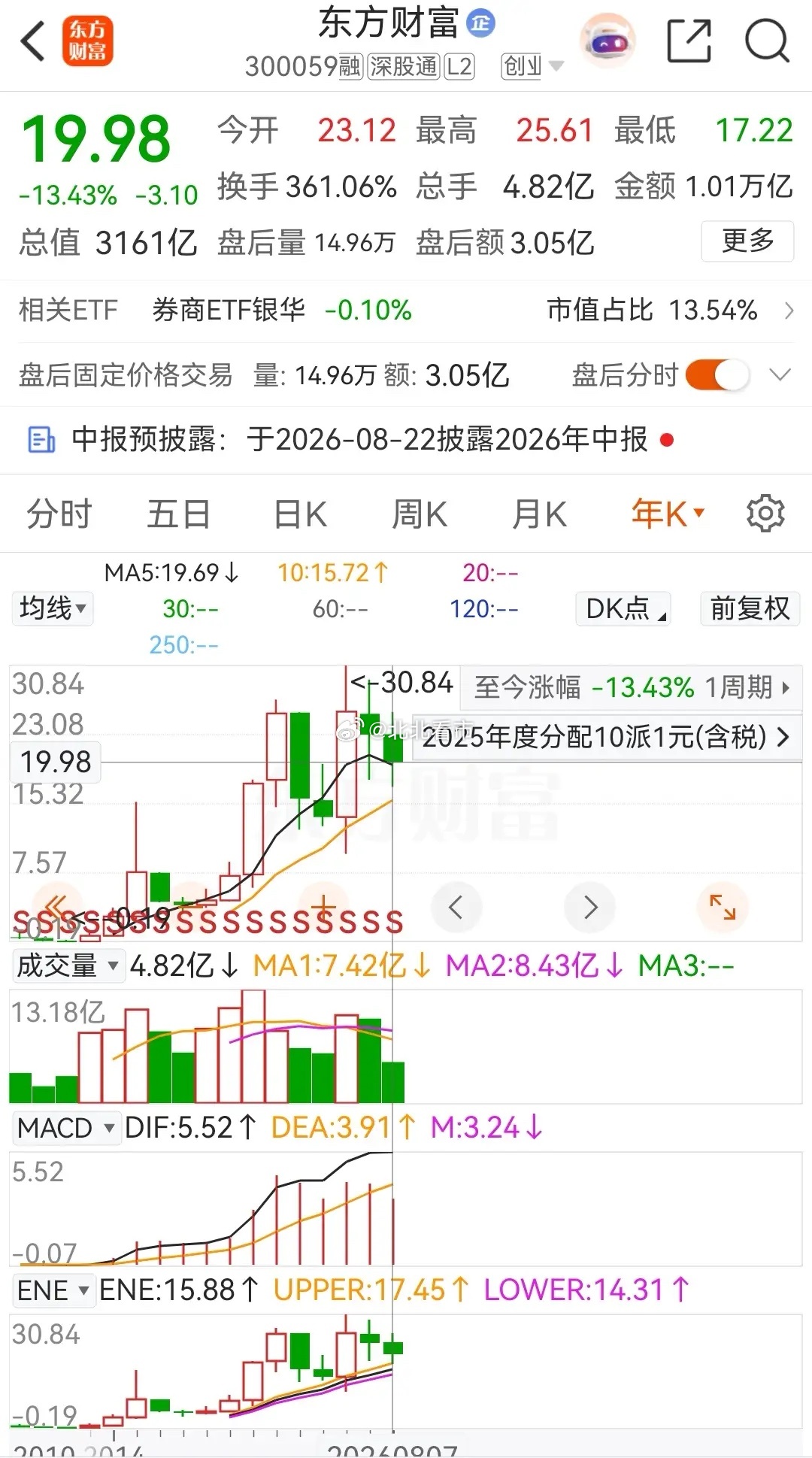Switch to the 五日 chart tab
This screenshot has height=1458, width=812.
pos(178,515)
